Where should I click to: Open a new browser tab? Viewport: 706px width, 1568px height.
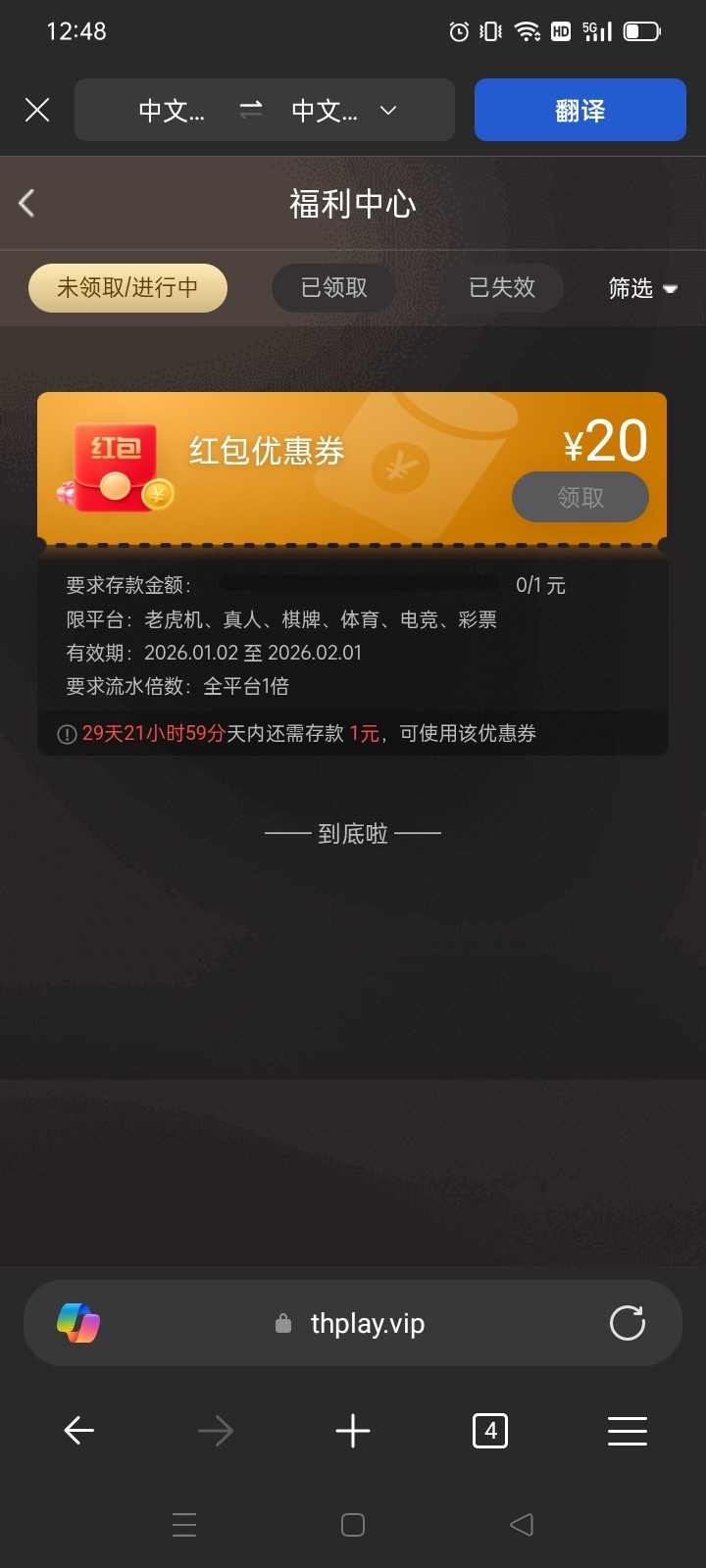tap(353, 1432)
